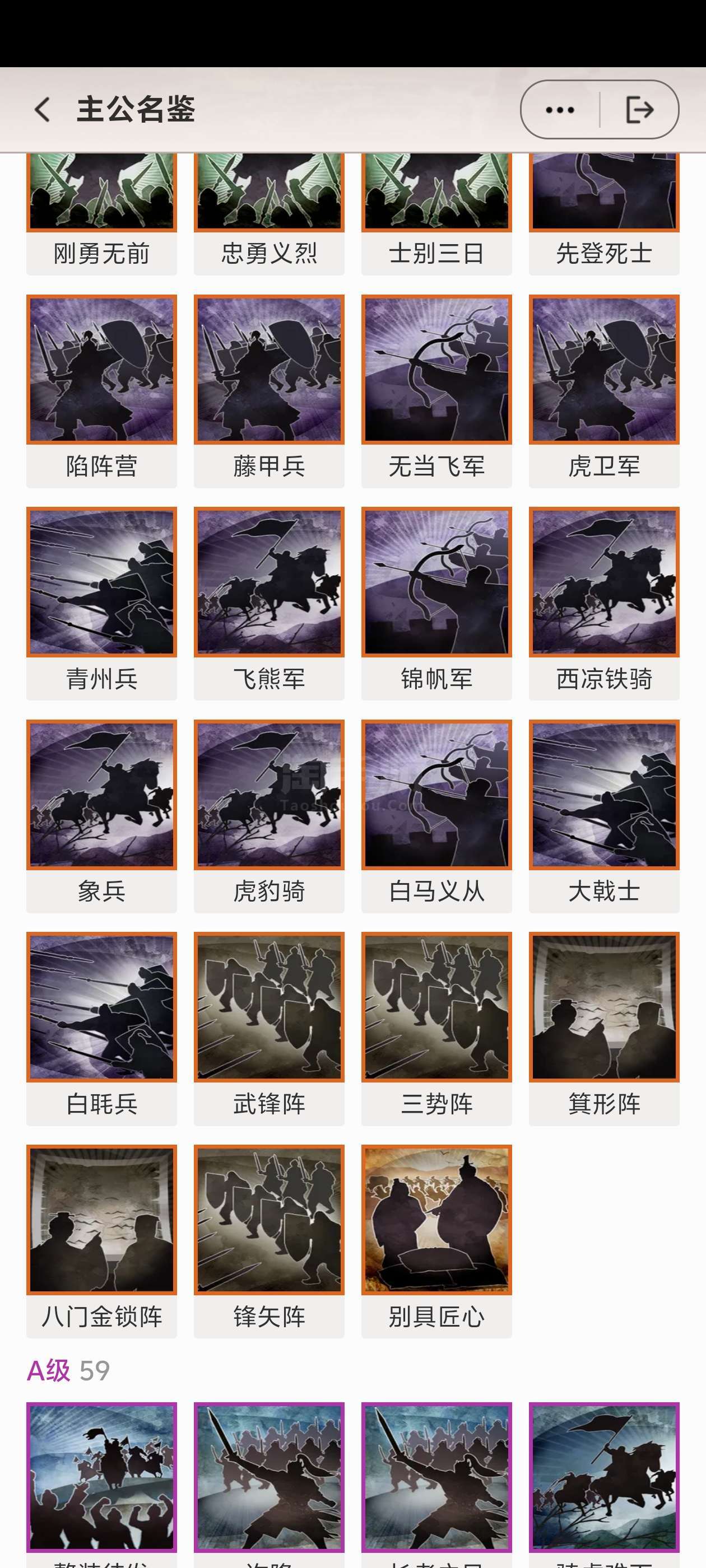This screenshot has height=1568, width=706.
Task: View the 白马义从 card
Action: 436,816
